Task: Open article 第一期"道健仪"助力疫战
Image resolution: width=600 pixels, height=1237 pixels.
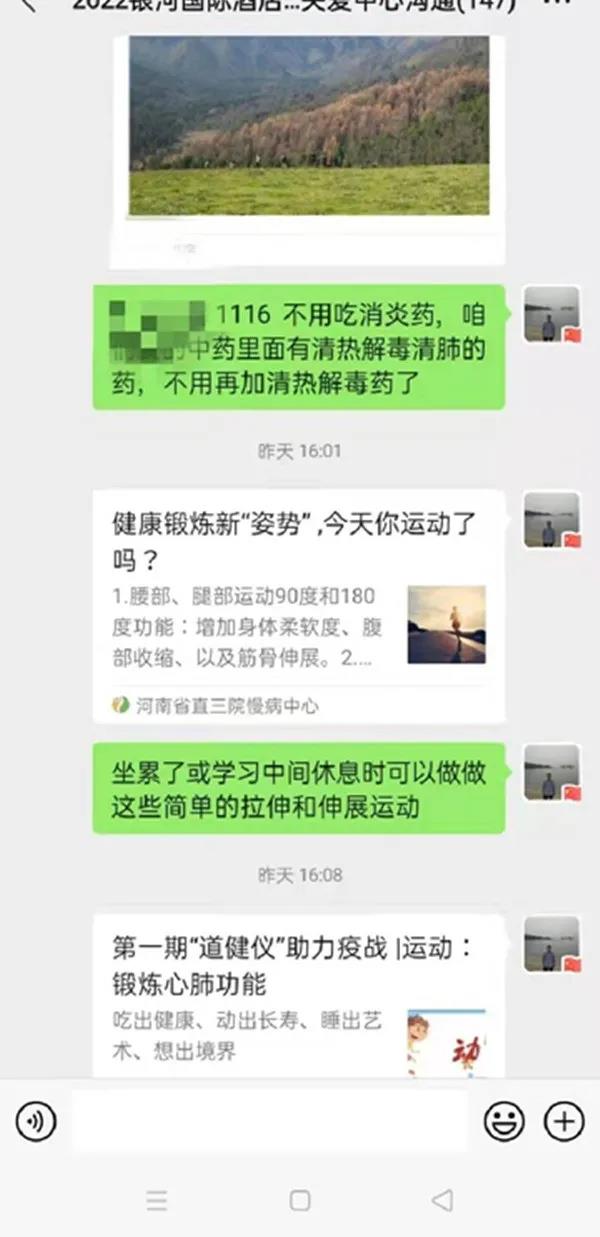Action: [298, 995]
